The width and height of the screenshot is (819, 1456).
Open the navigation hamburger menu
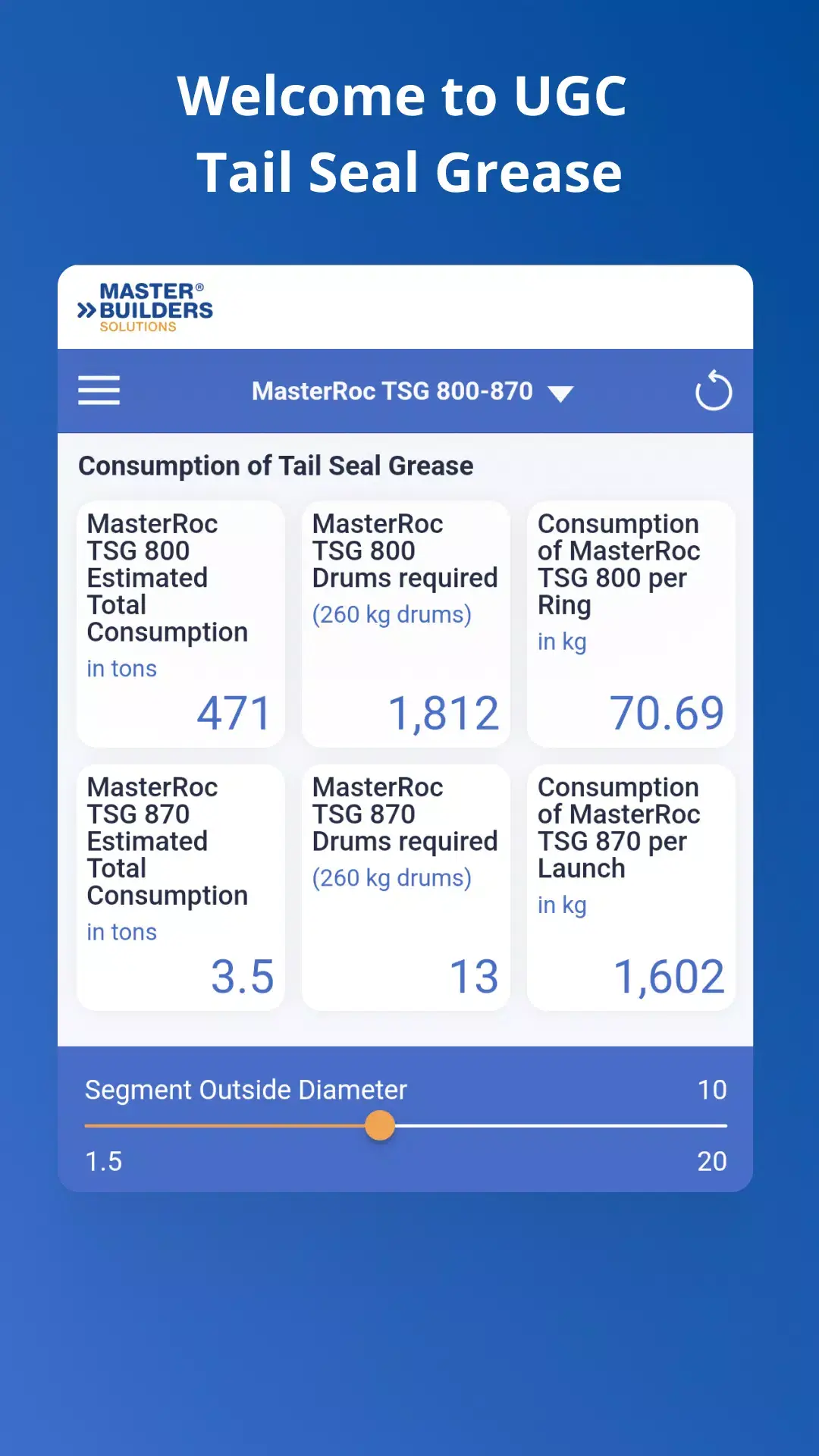click(x=99, y=390)
